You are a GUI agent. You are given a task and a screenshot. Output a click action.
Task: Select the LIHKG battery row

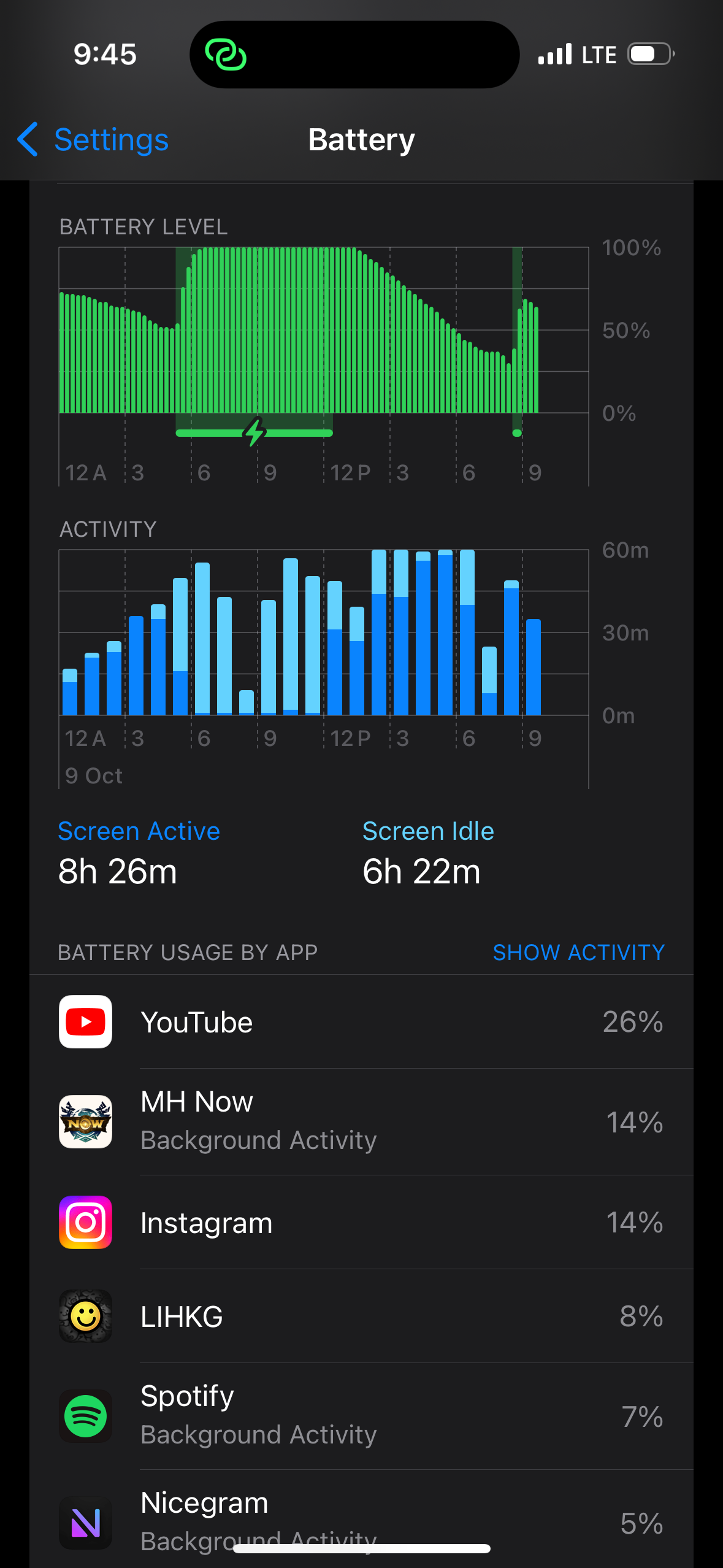point(361,1316)
